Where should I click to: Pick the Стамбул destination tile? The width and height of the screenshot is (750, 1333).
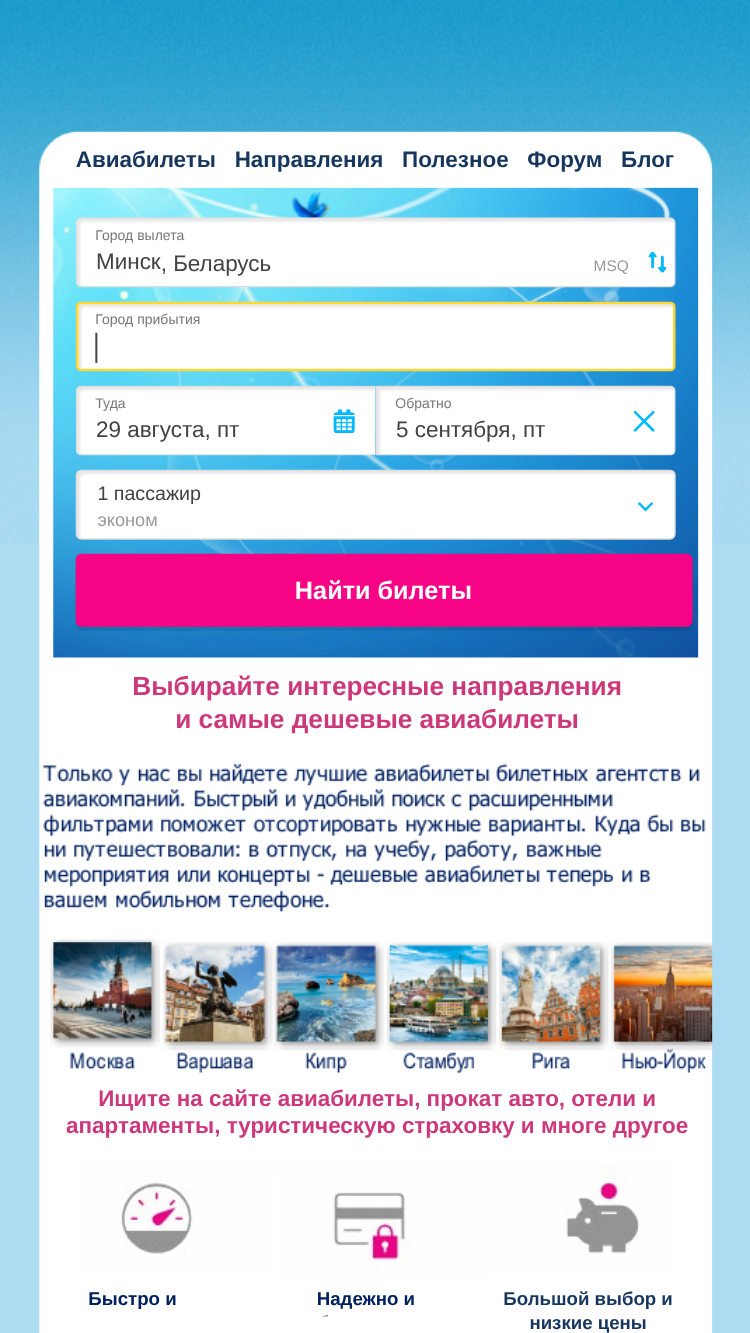coord(438,1007)
